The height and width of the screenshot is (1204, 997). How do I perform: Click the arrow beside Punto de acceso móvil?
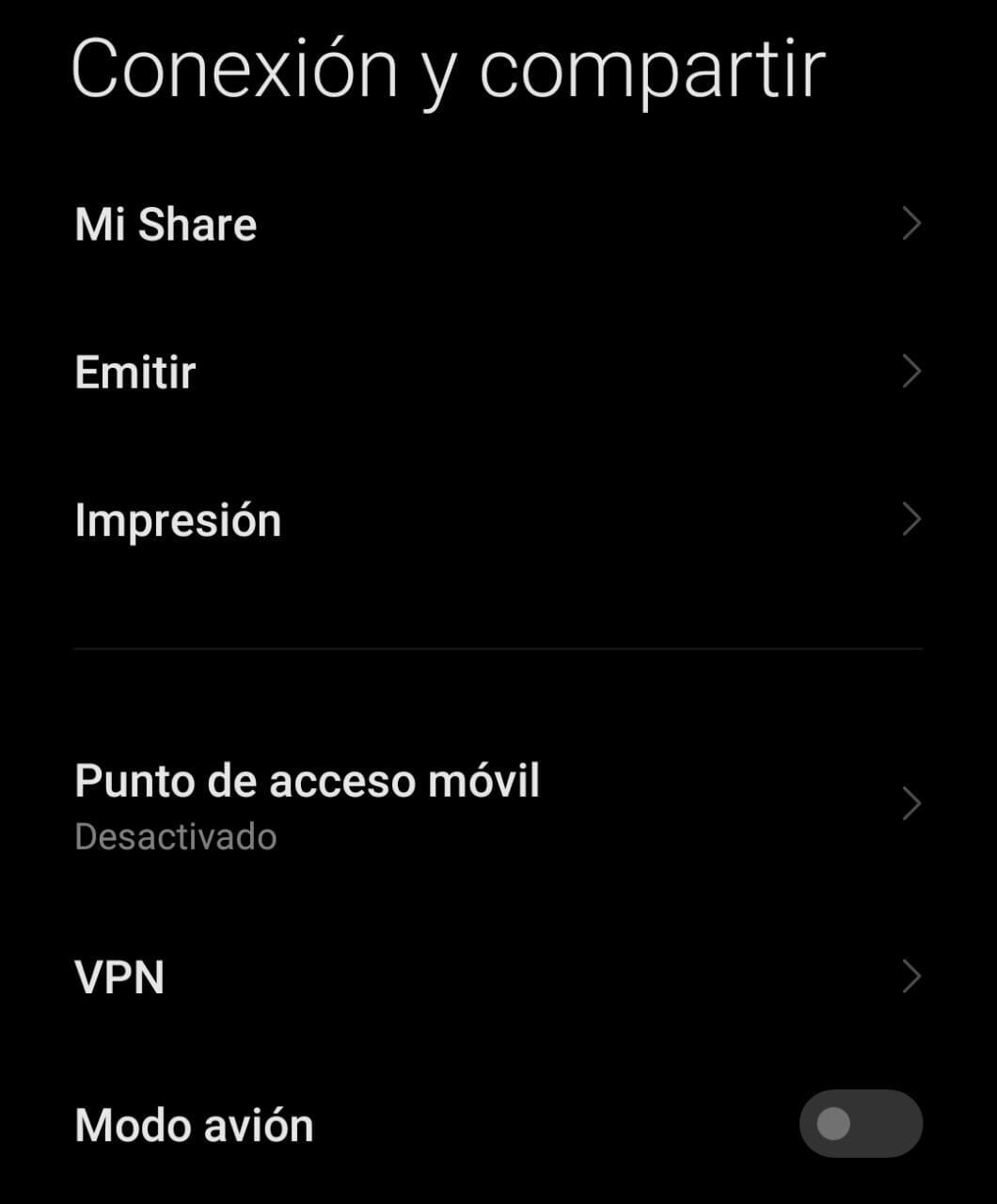(x=910, y=801)
